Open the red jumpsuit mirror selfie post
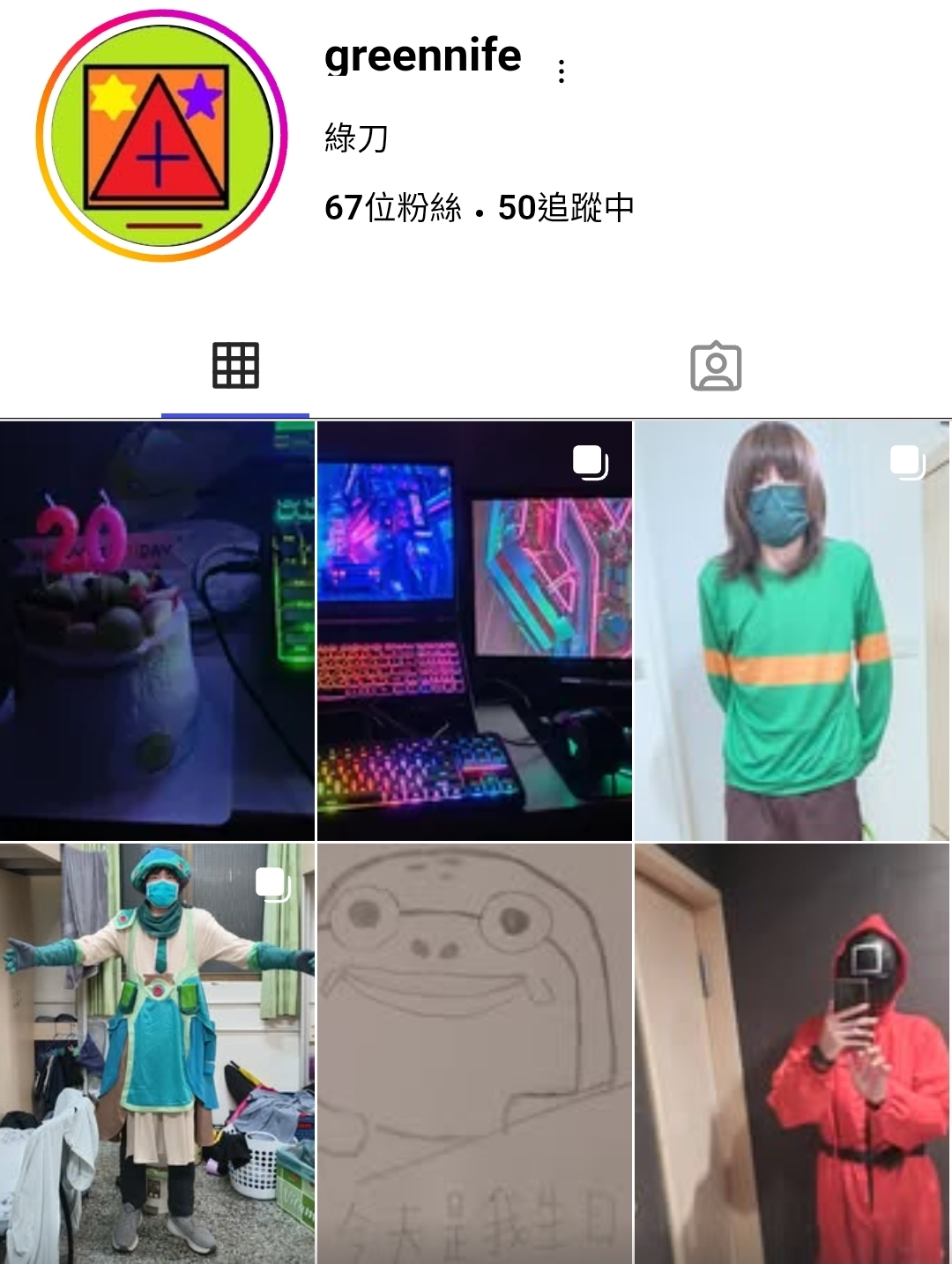This screenshot has height=1264, width=952. (792, 1053)
